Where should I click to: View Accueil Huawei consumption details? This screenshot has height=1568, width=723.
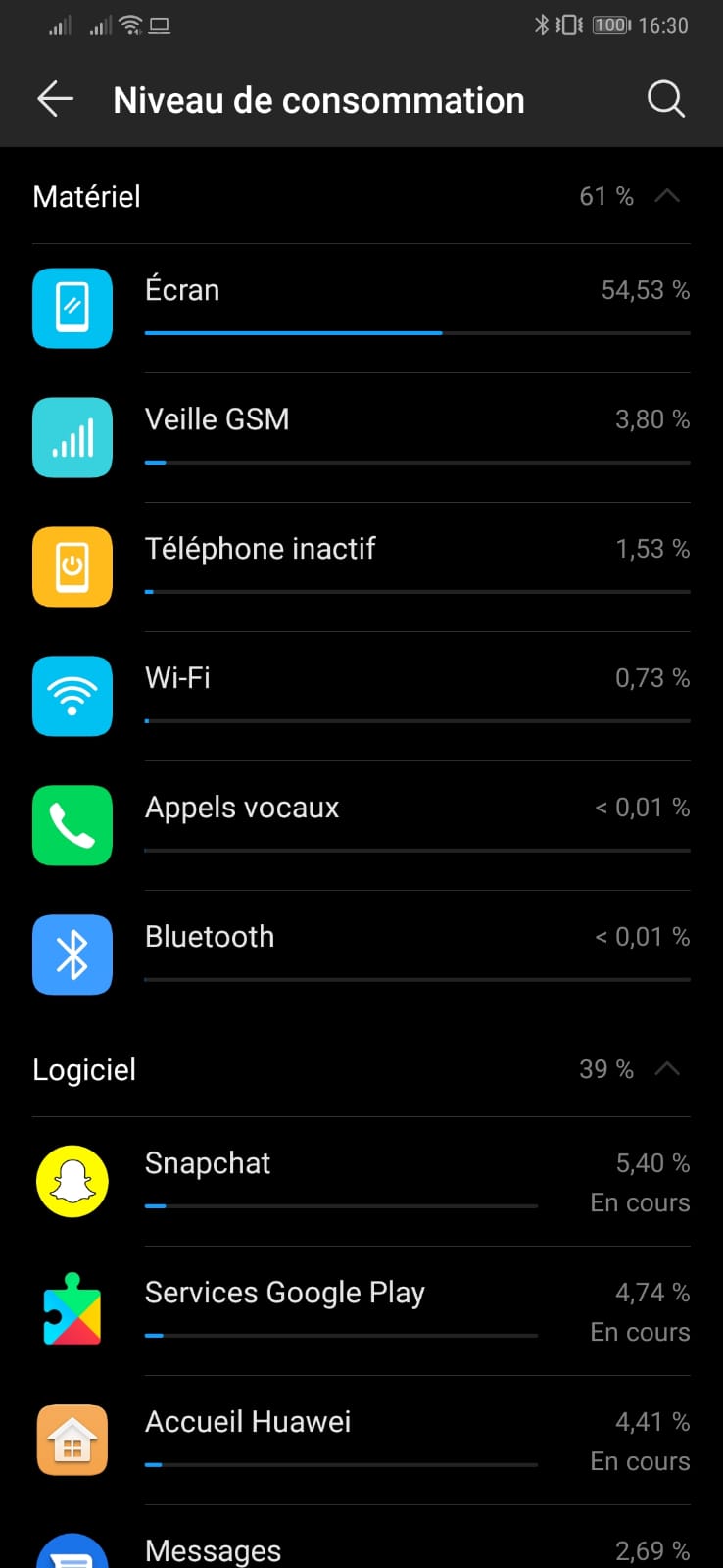pos(361,1440)
